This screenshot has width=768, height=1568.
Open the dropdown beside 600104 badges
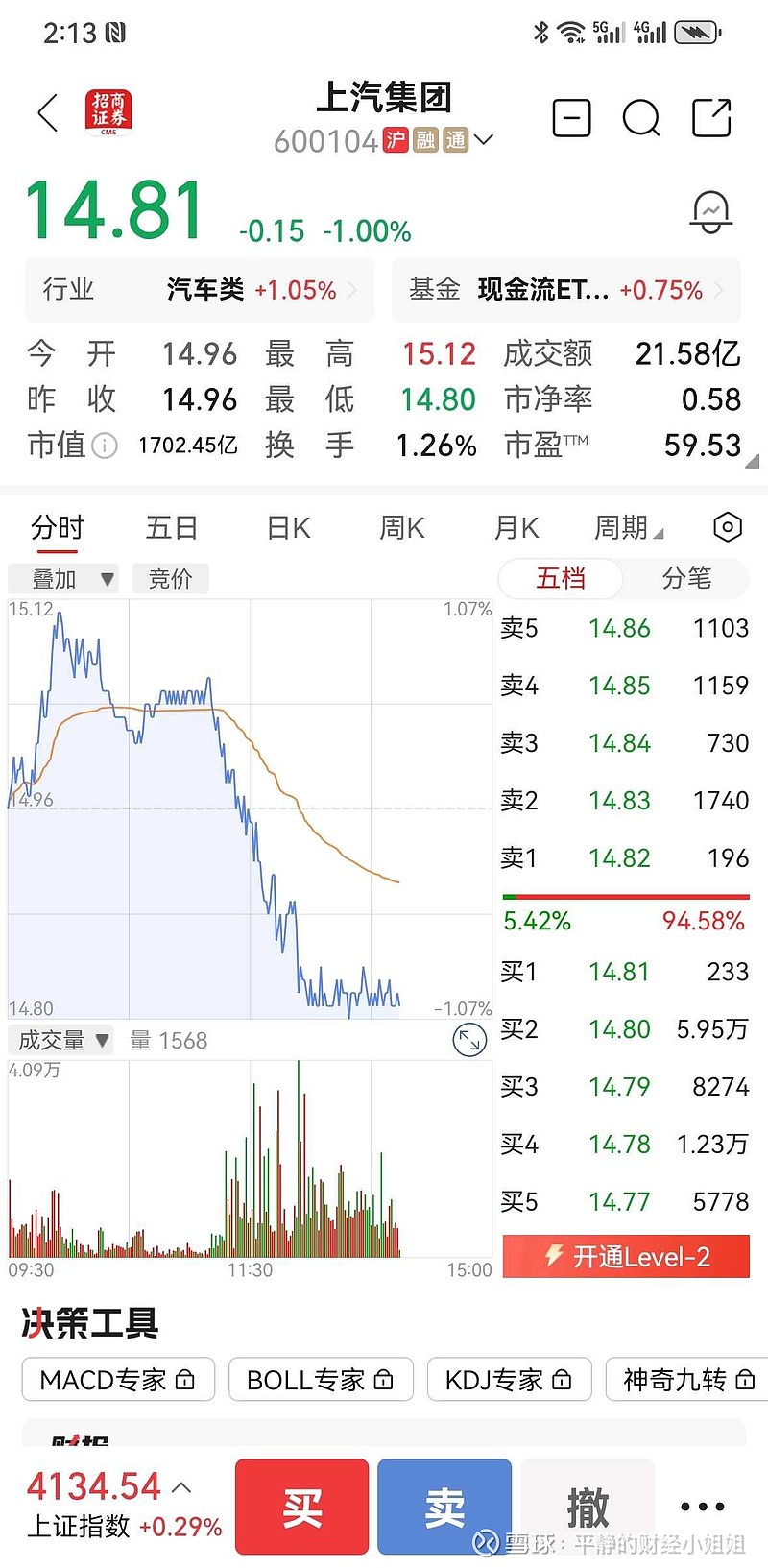point(485,140)
